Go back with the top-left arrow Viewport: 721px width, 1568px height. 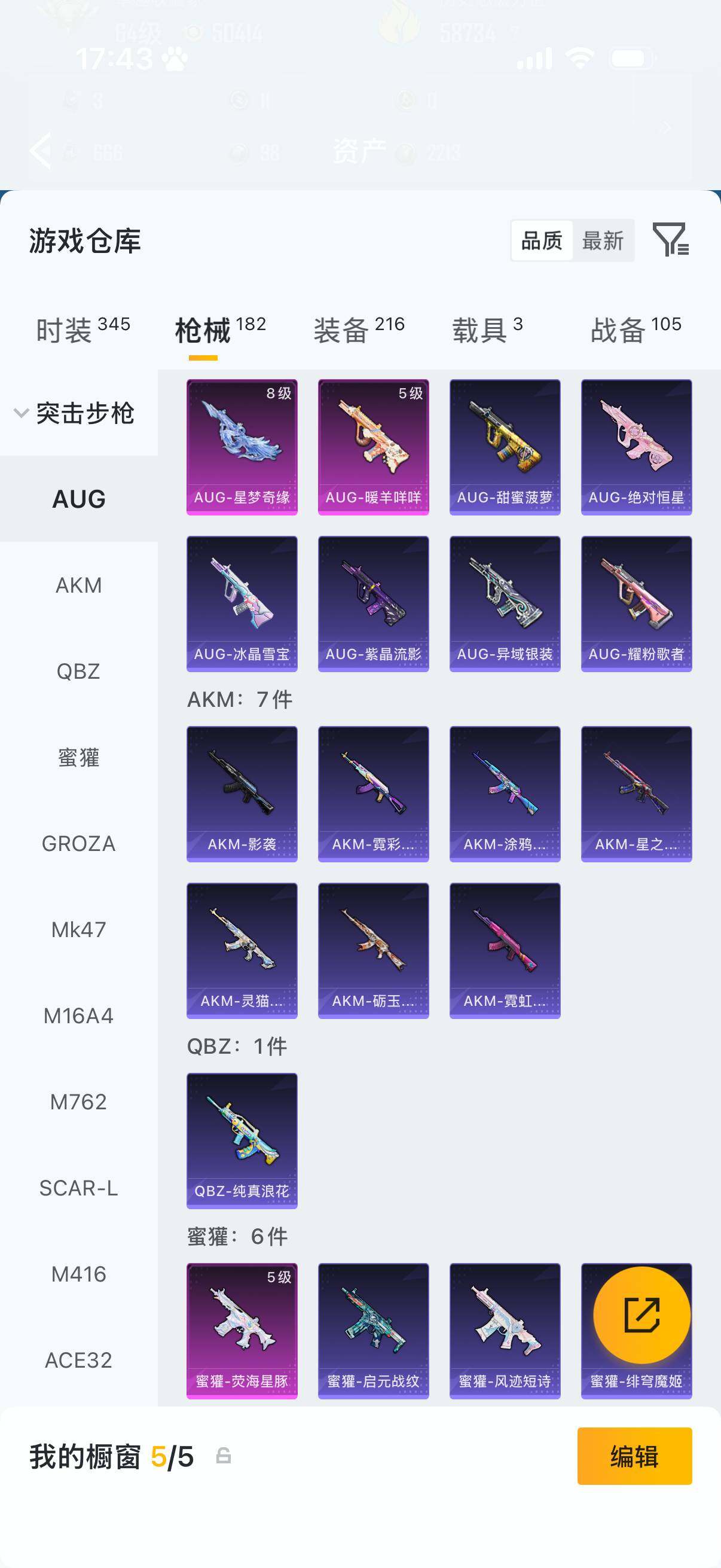pos(41,150)
